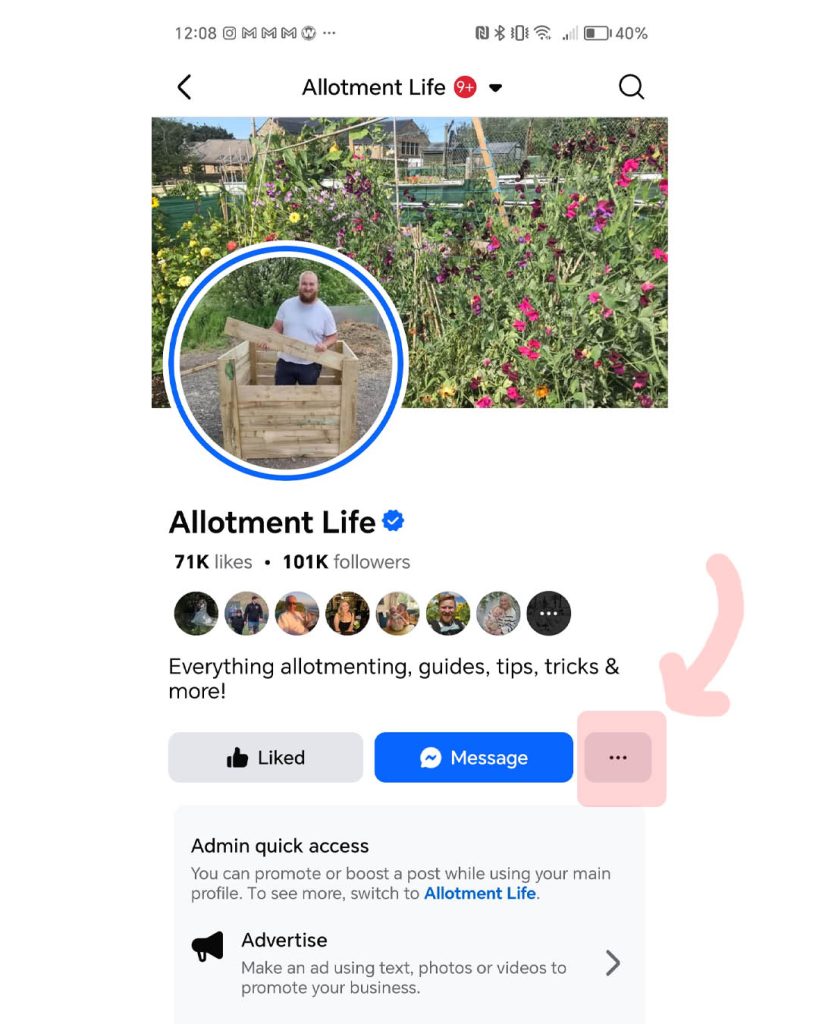Image resolution: width=819 pixels, height=1024 pixels.
Task: Open the Allotment Life page switcher dropdown
Action: [x=495, y=88]
